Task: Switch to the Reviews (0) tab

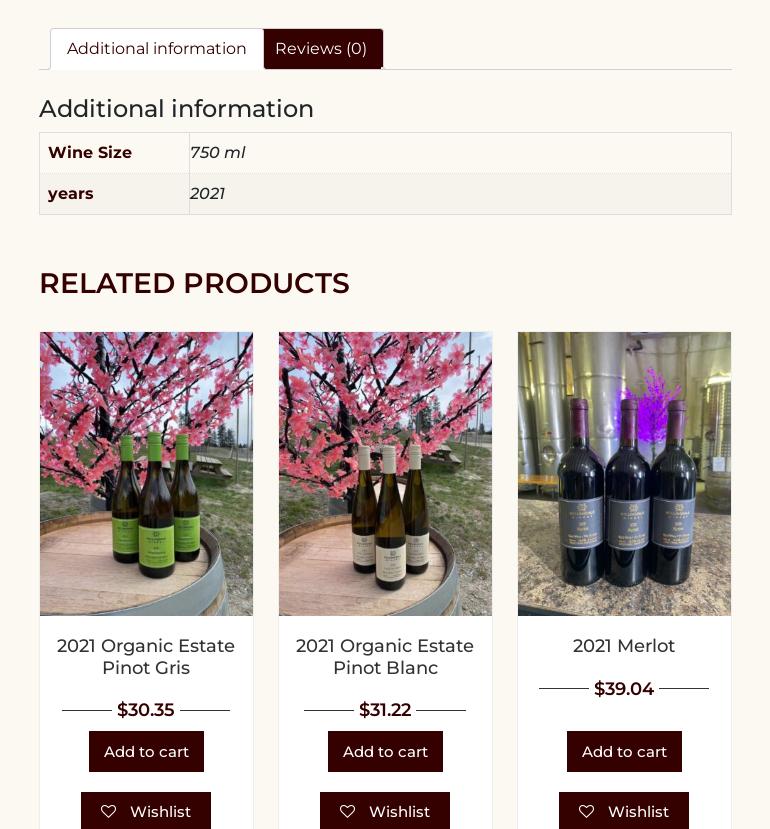Action: (x=323, y=49)
